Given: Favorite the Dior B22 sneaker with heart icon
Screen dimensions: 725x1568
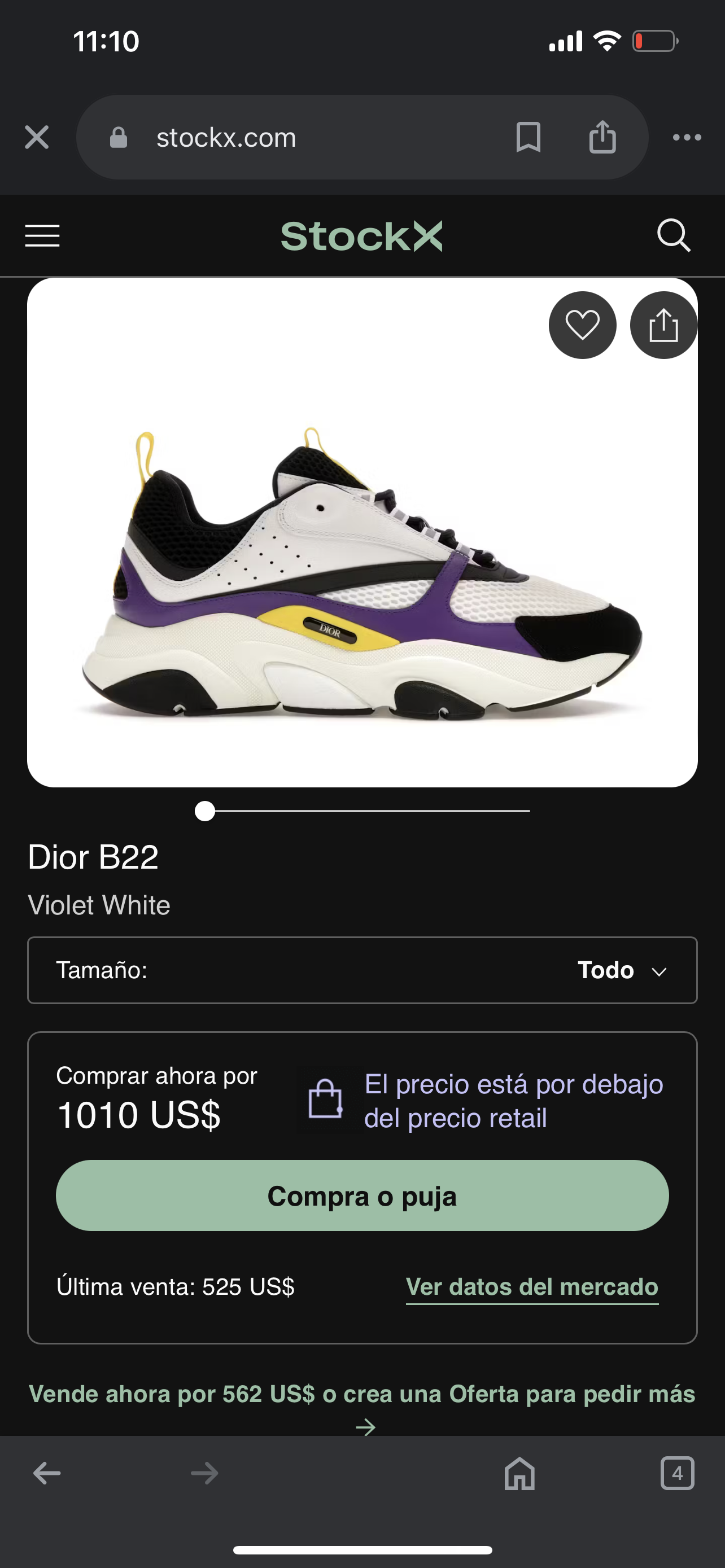Looking at the screenshot, I should (x=582, y=325).
